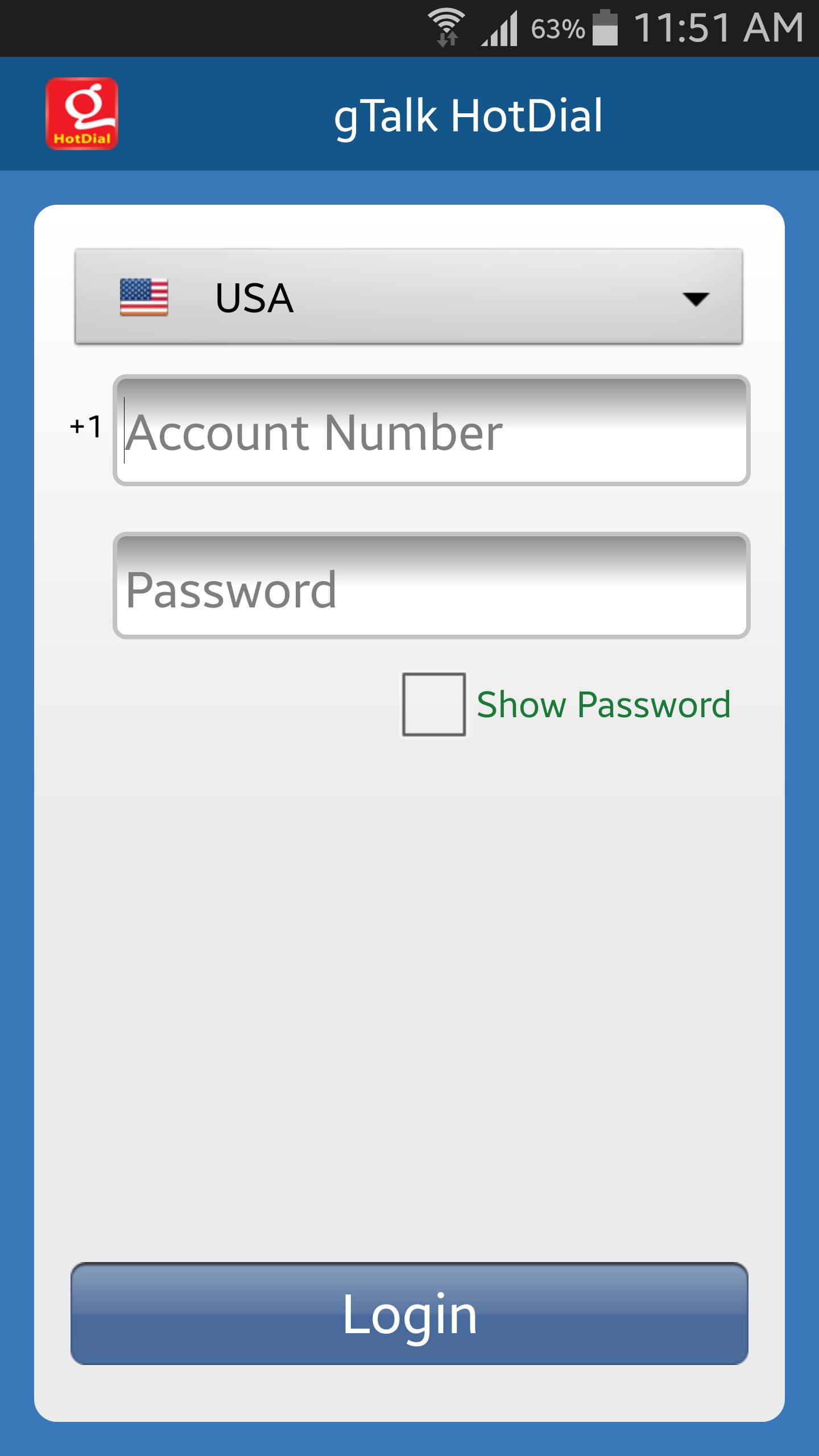
Task: Tap the Password field
Action: tap(432, 586)
